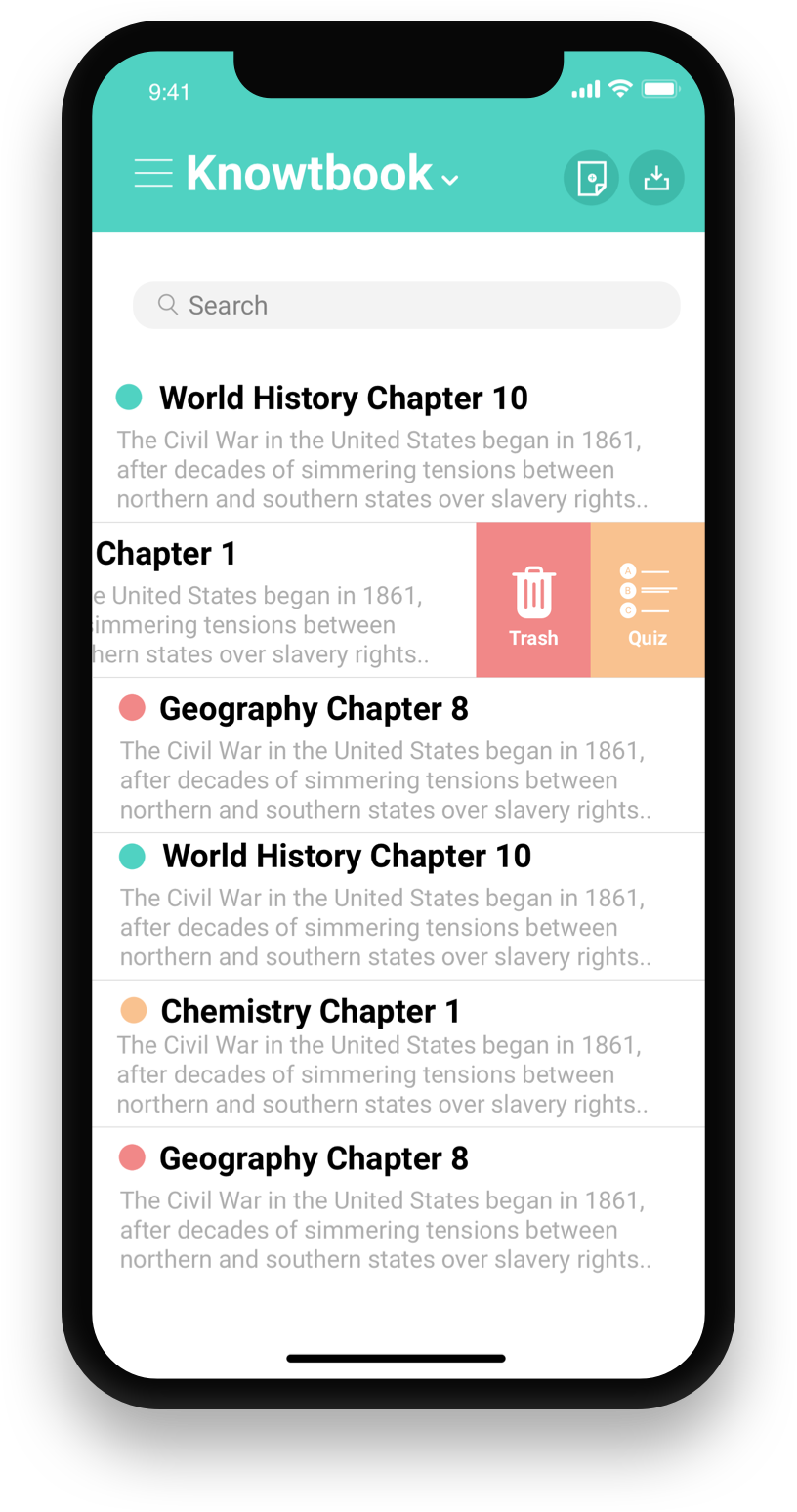The width and height of the screenshot is (797, 1512).
Task: Tap the download icon in header
Action: [656, 178]
